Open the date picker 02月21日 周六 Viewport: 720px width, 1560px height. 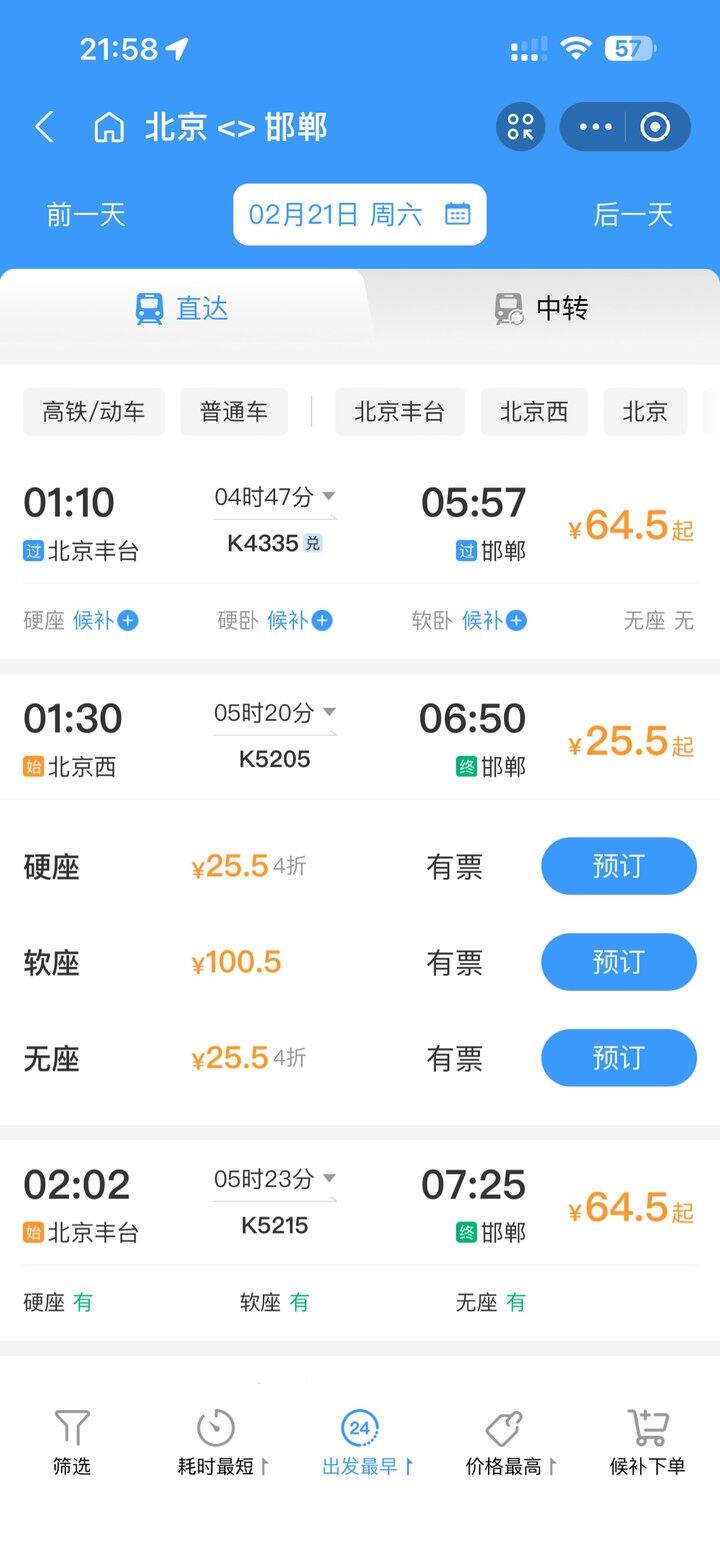[x=359, y=214]
